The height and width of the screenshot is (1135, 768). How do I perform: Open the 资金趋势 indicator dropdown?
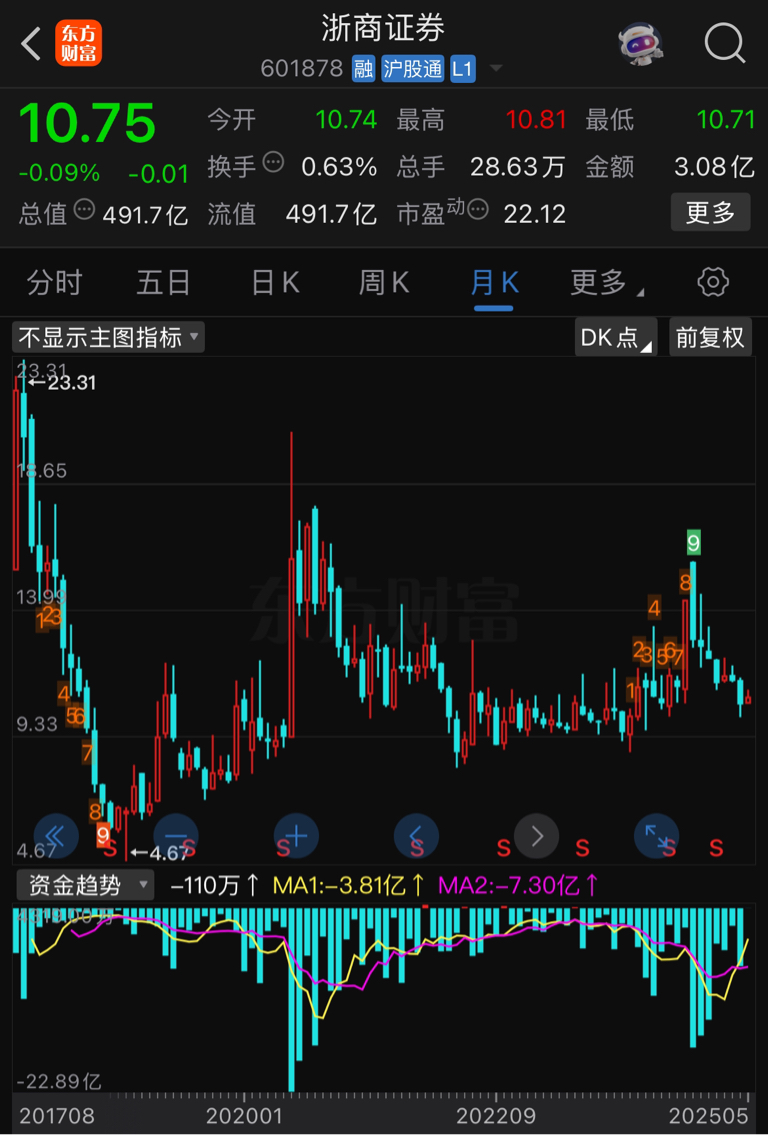[86, 885]
